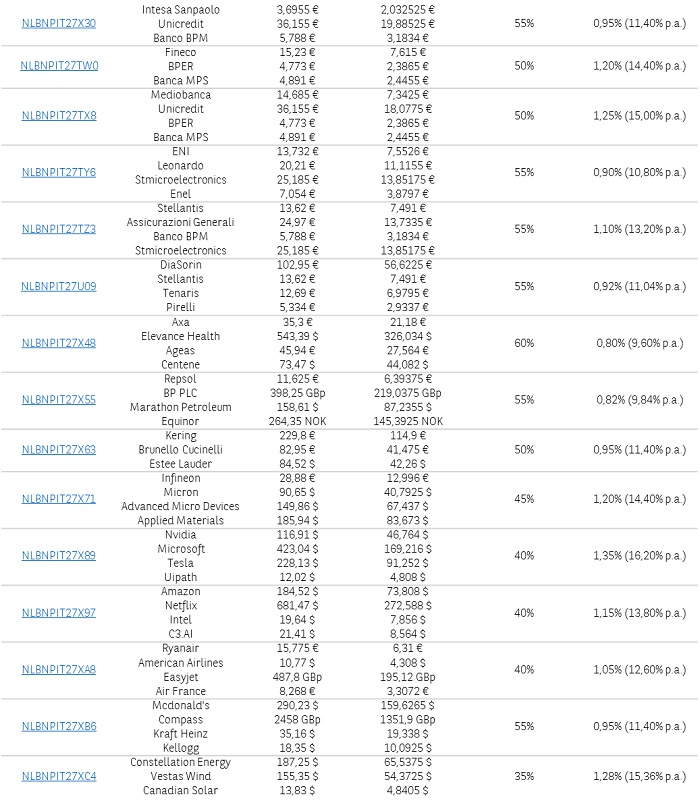Follow the NLBNPIT27X48 link
Image resolution: width=700 pixels, height=805 pixels.
[59, 343]
